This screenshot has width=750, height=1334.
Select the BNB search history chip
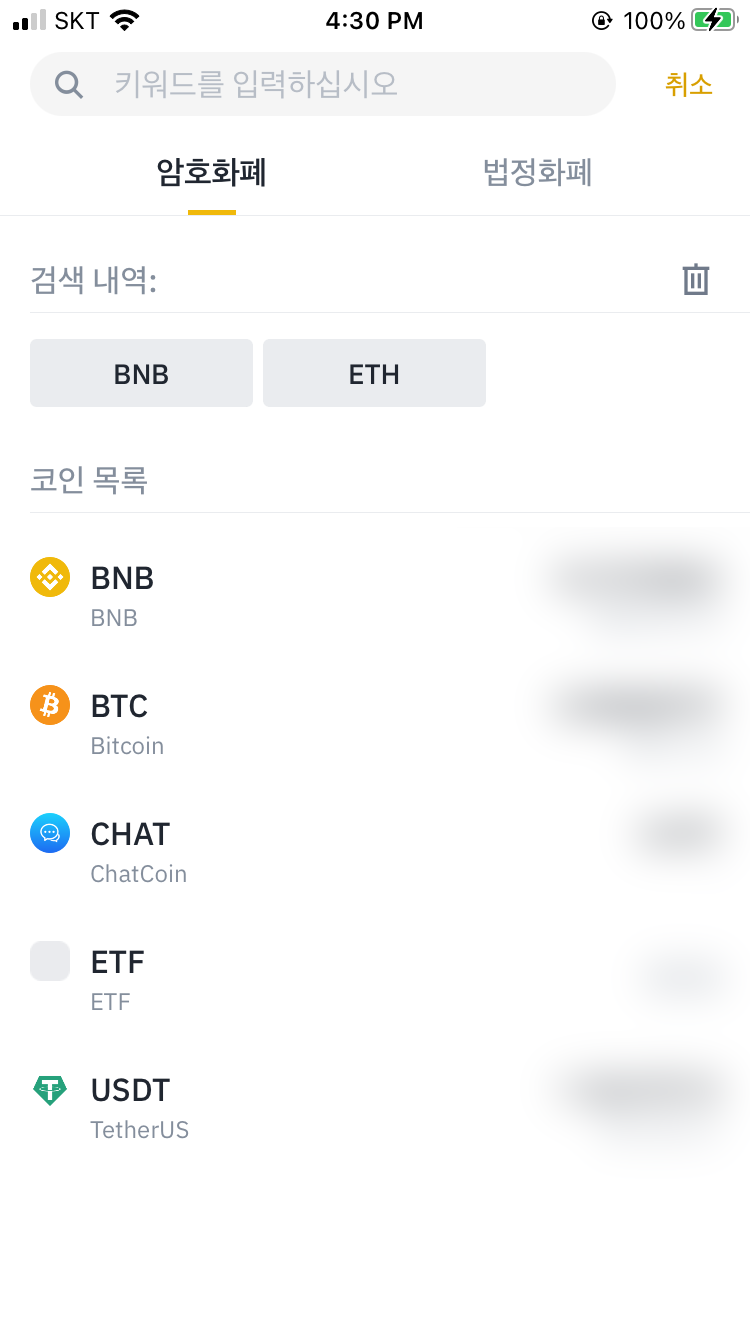point(141,373)
